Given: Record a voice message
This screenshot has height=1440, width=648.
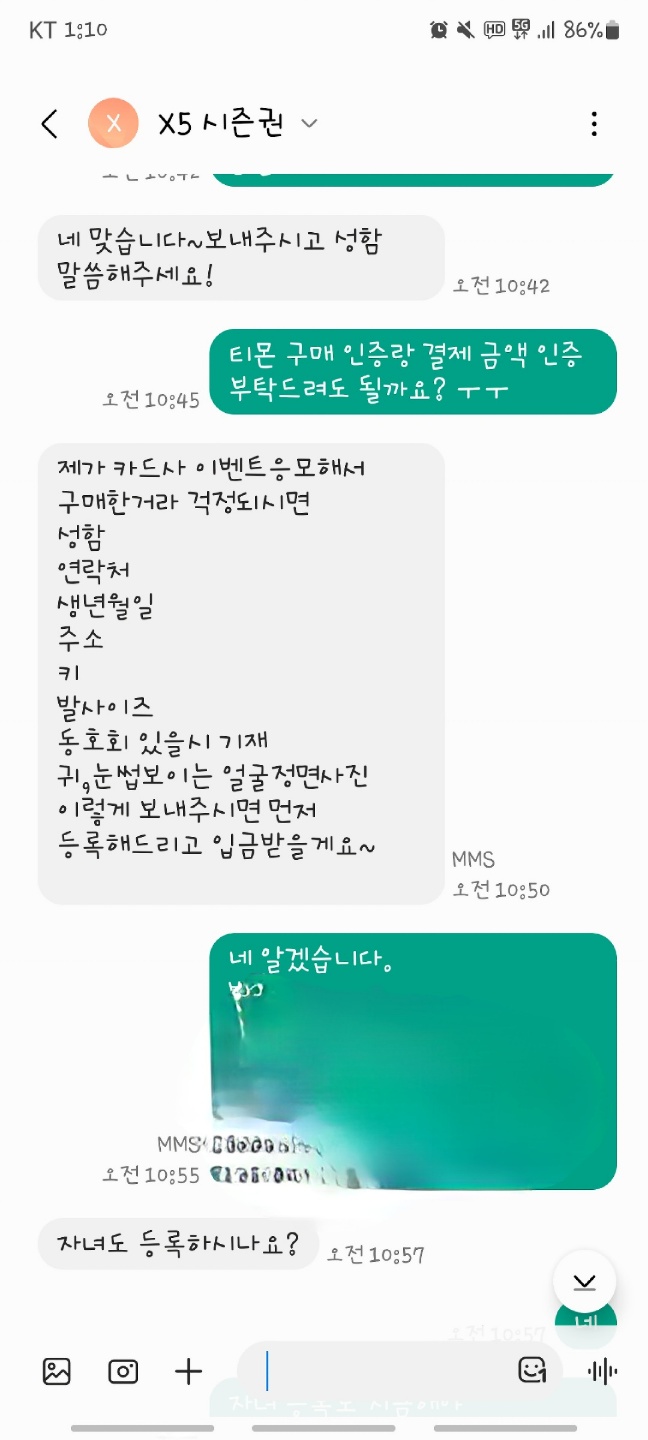Looking at the screenshot, I should pyautogui.click(x=602, y=1371).
